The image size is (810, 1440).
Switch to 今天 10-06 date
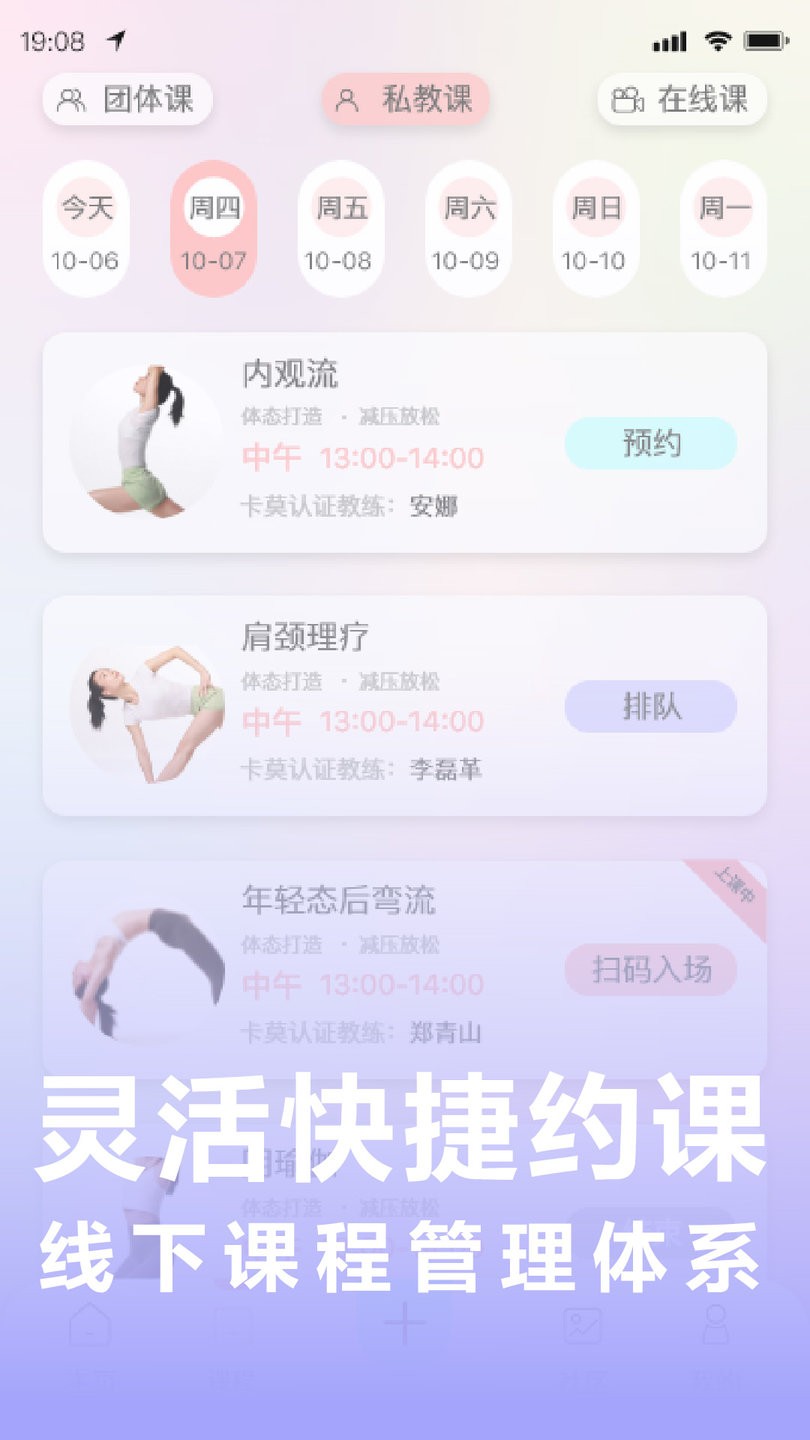pos(86,232)
